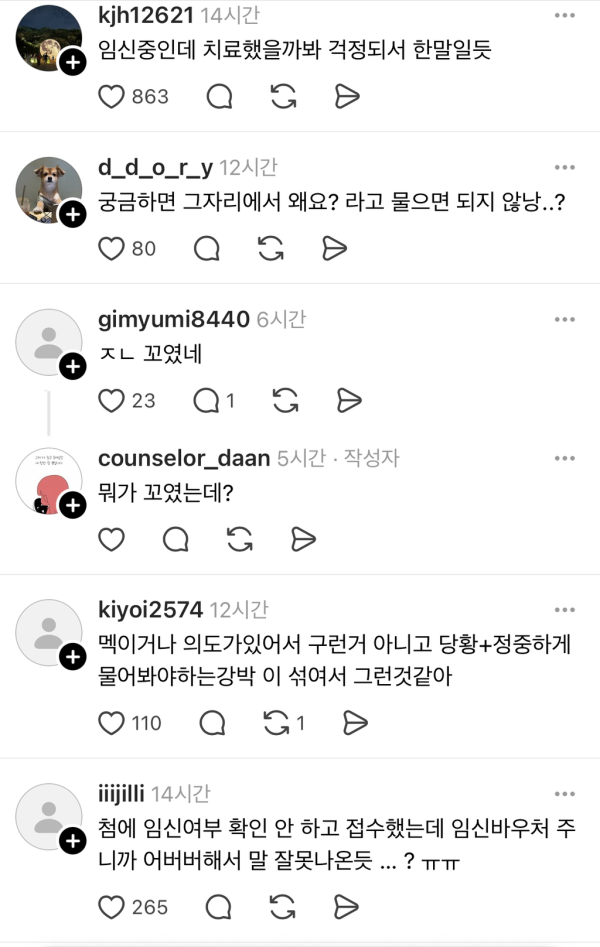The height and width of the screenshot is (947, 600).
Task: Repost kjh12621's comment
Action: point(283,96)
